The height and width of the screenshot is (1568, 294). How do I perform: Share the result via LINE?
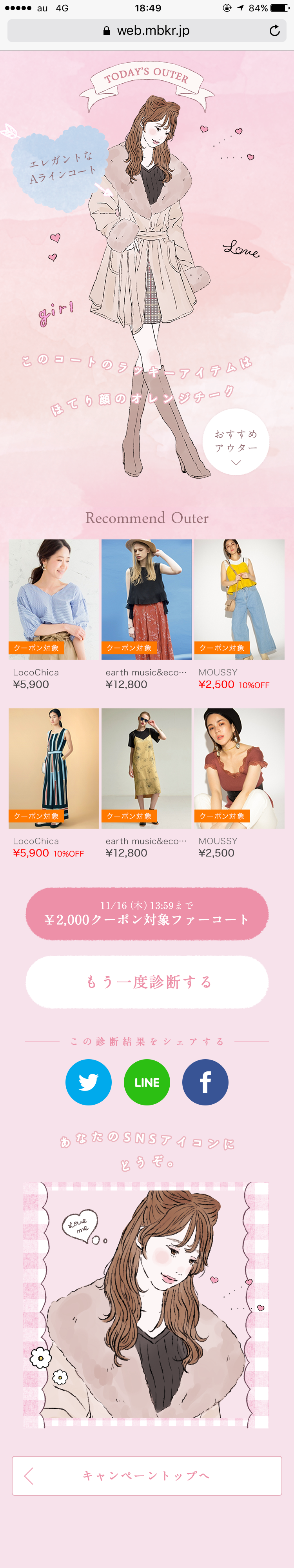(147, 1082)
